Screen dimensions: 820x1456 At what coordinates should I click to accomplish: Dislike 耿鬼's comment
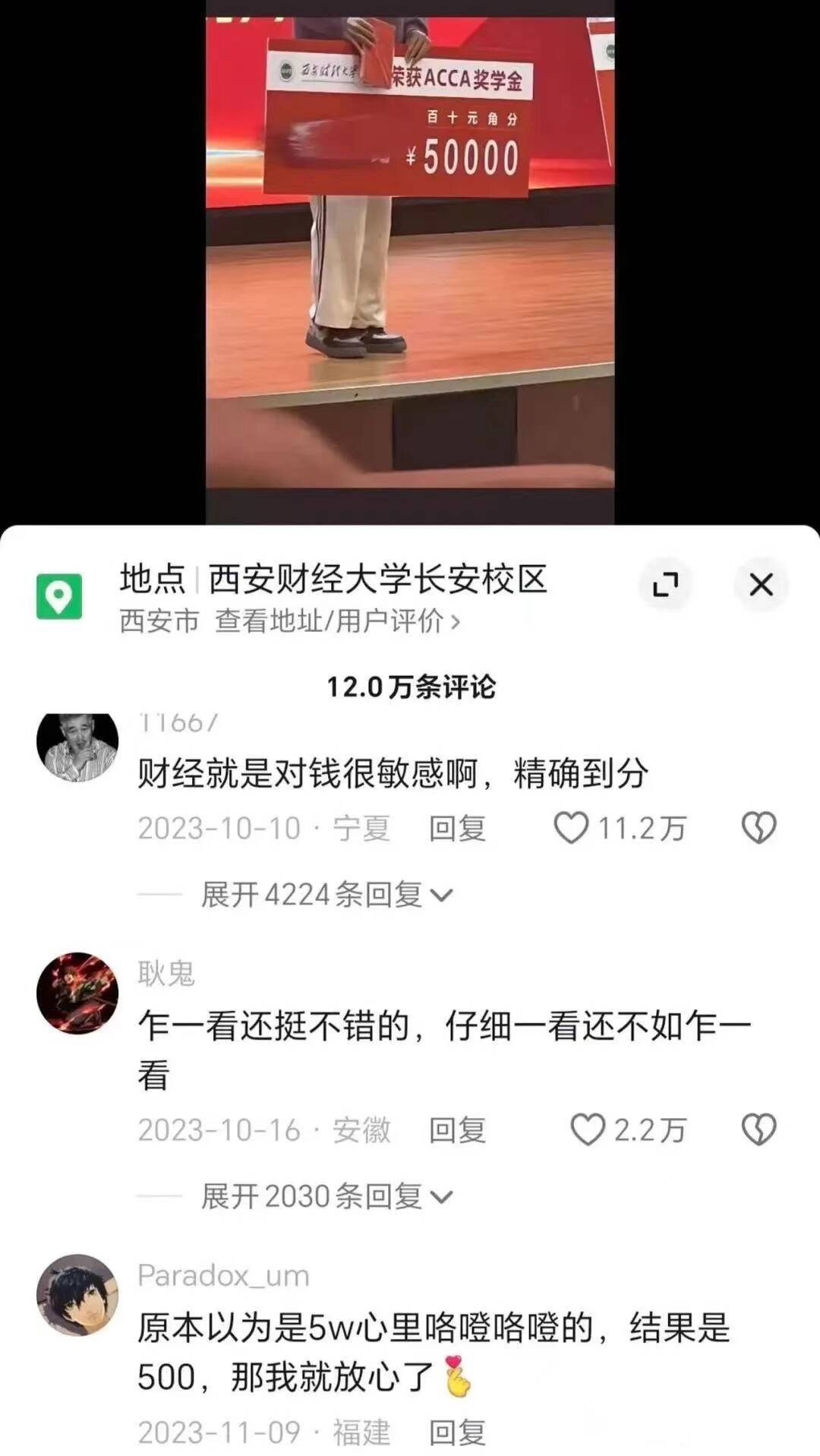[758, 1129]
